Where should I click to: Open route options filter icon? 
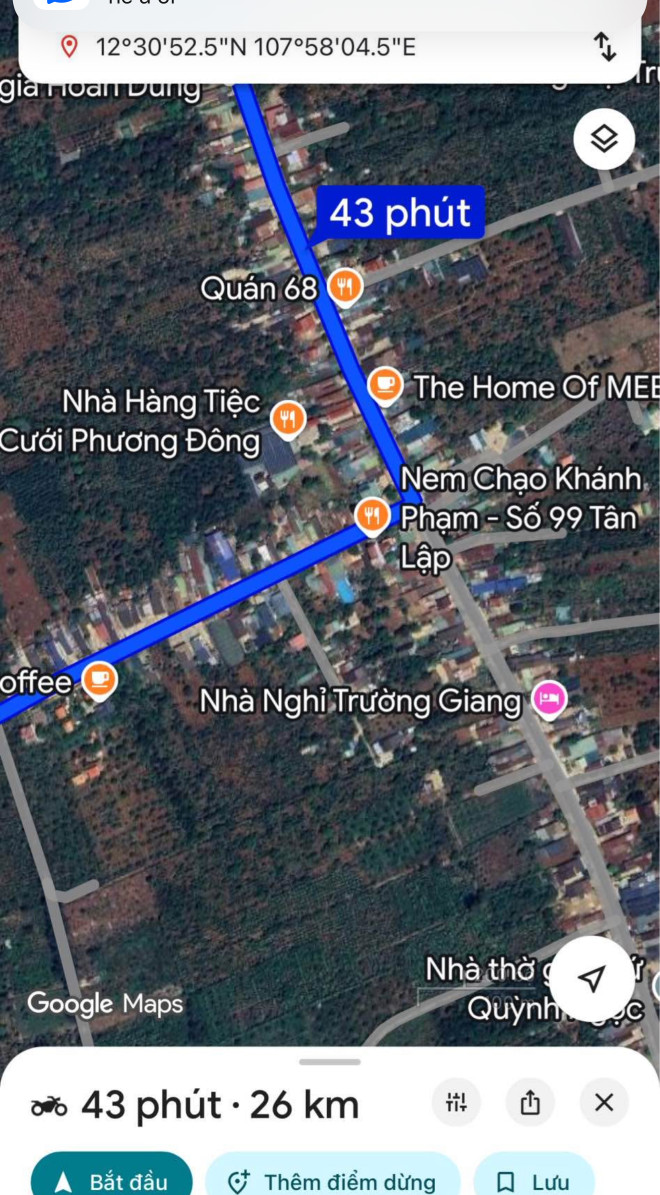pyautogui.click(x=456, y=1102)
